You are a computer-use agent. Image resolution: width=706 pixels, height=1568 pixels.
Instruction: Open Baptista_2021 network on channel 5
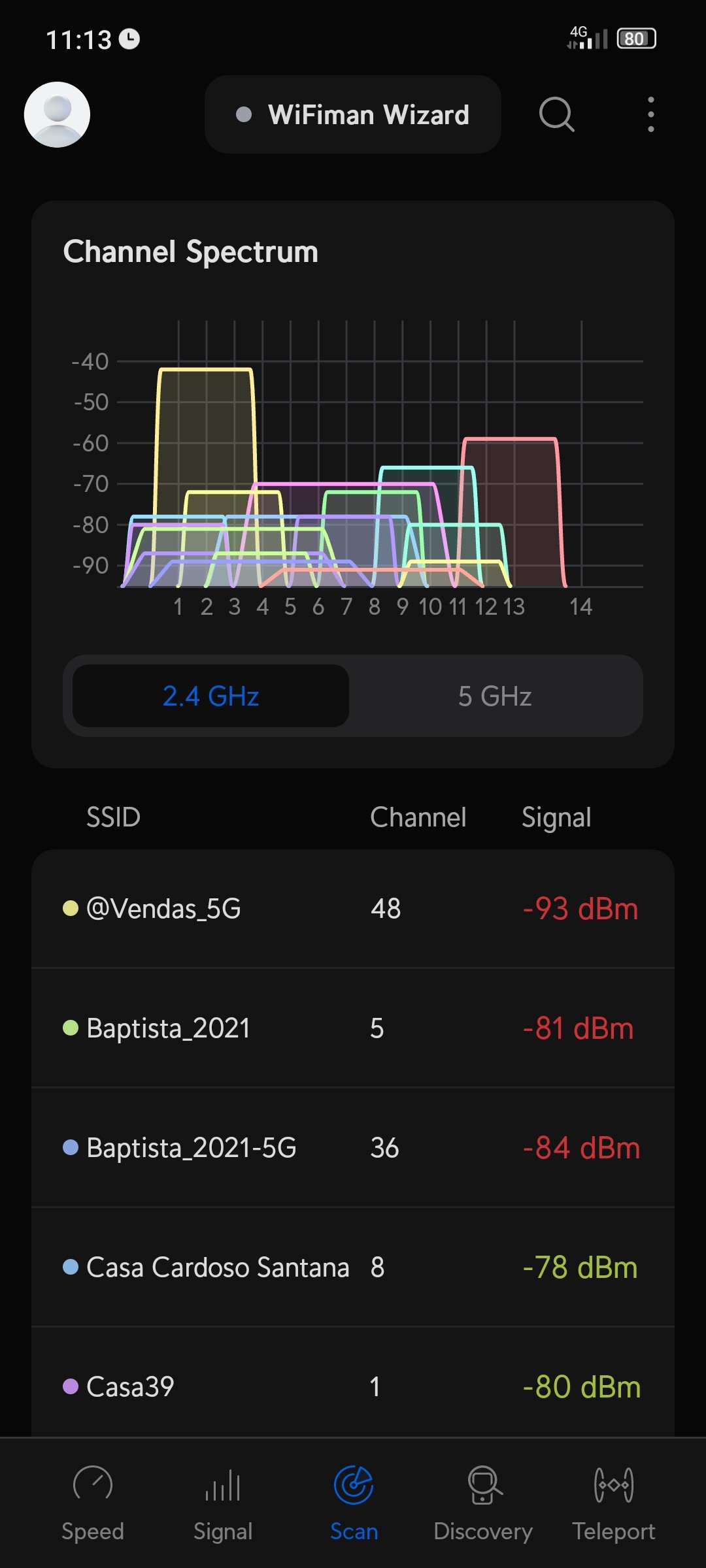(353, 1028)
